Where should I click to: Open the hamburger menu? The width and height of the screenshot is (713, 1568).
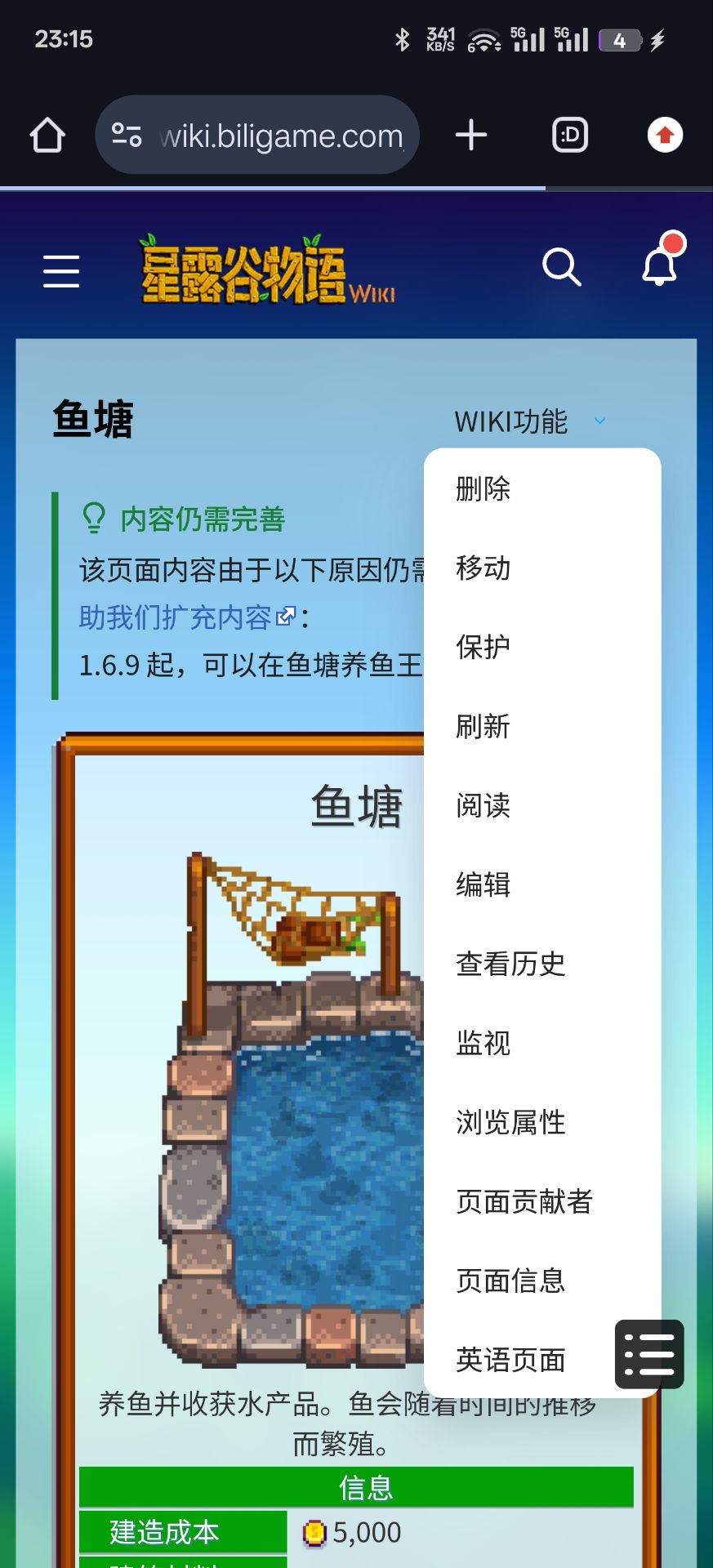pos(61,271)
